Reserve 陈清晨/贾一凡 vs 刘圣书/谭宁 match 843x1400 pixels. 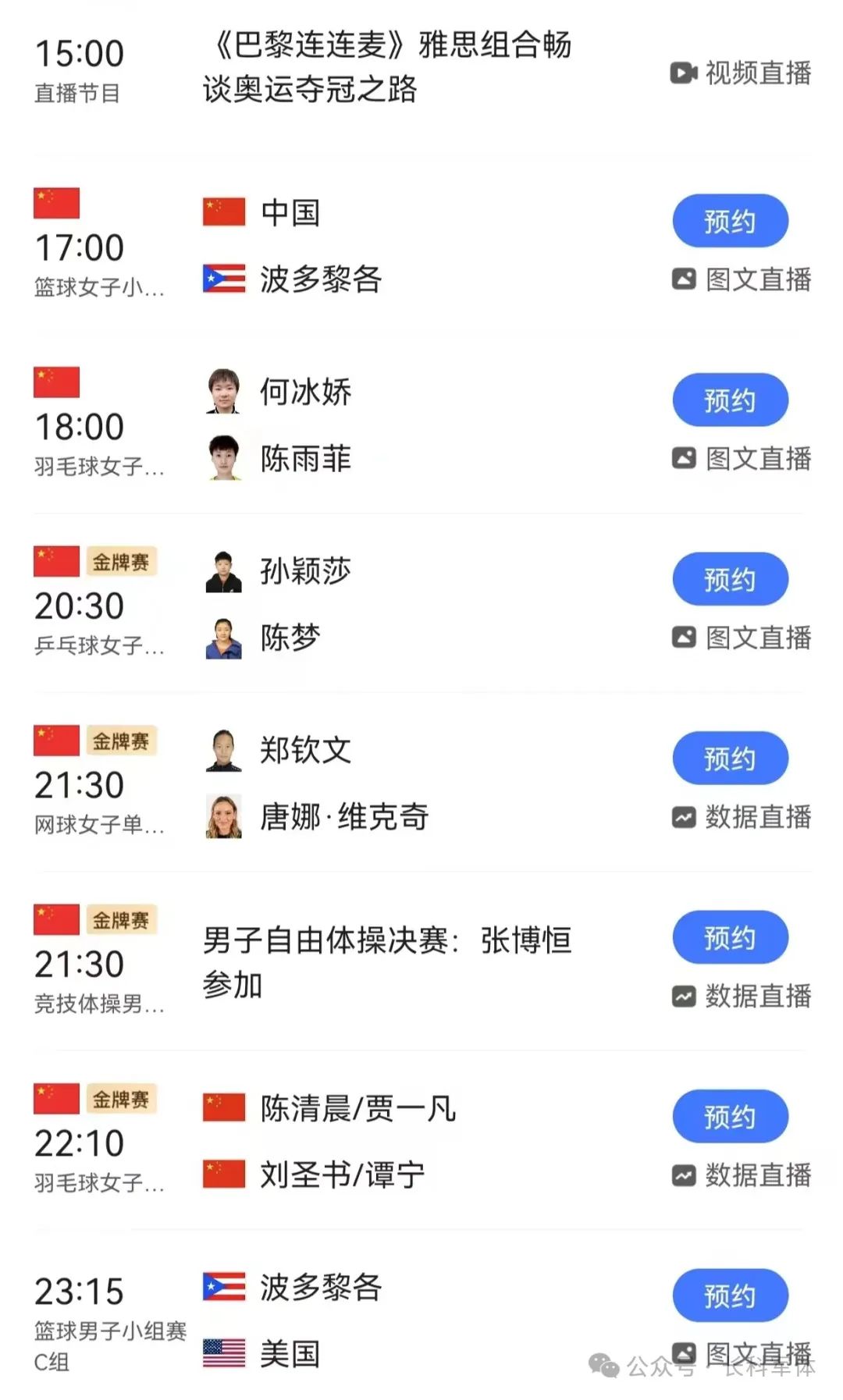[x=730, y=1117]
